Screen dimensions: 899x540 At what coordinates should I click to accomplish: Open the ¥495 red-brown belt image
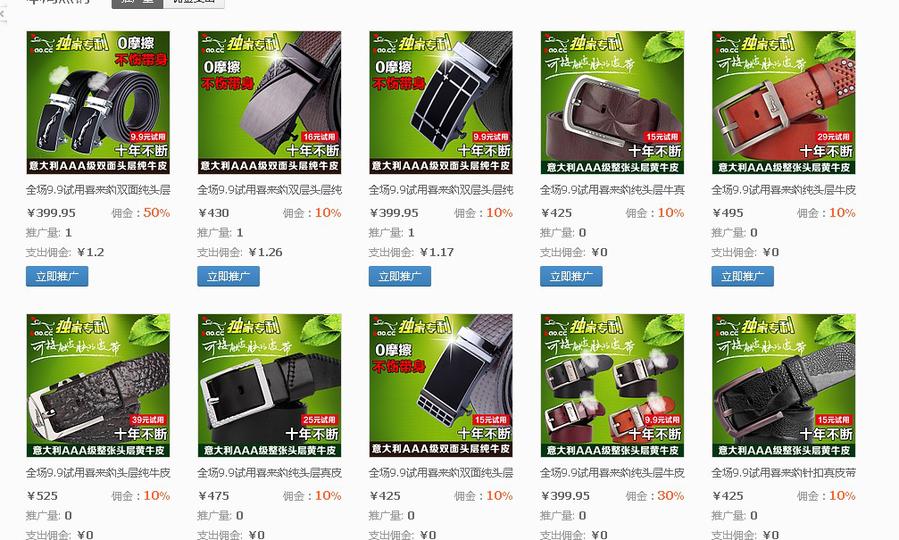(783, 102)
